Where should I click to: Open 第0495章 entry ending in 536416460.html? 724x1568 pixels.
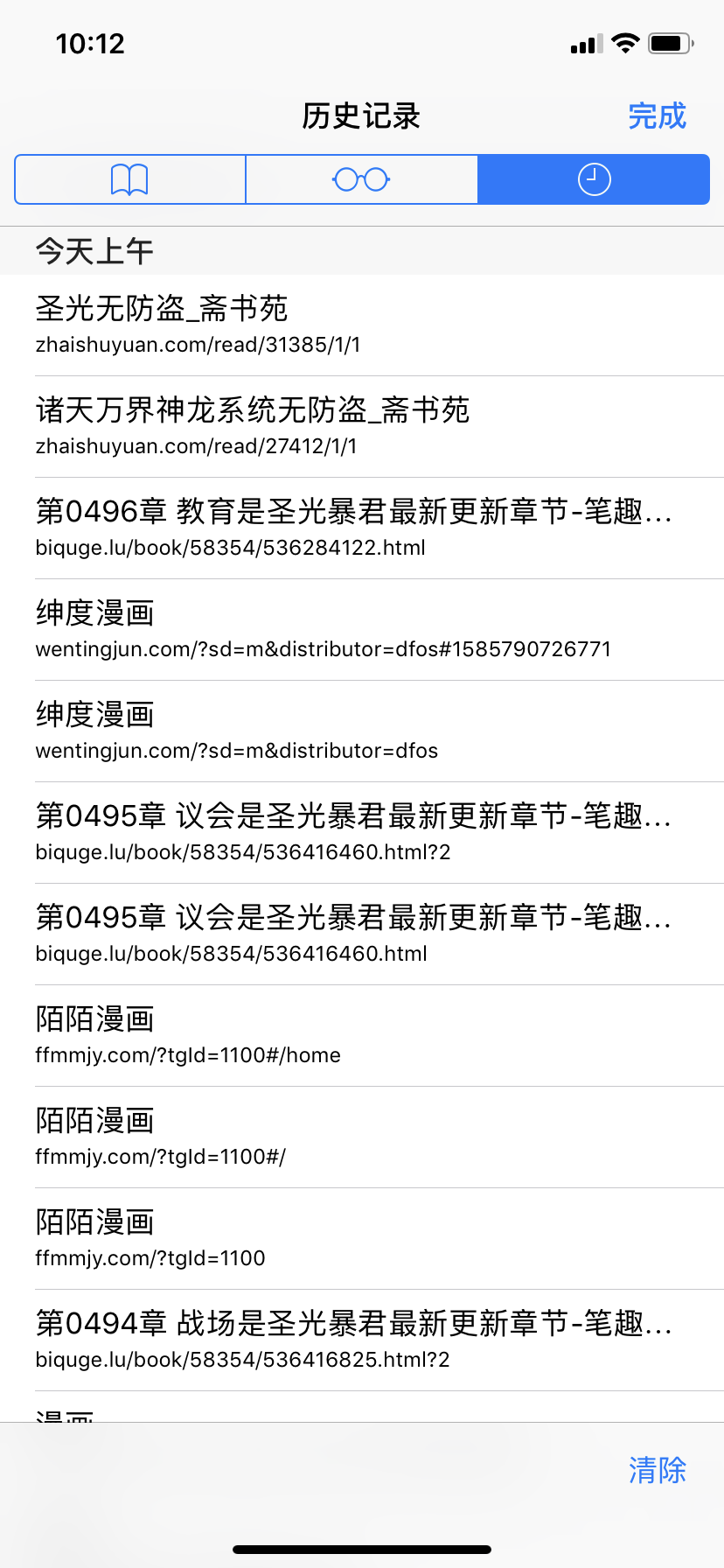(x=362, y=934)
